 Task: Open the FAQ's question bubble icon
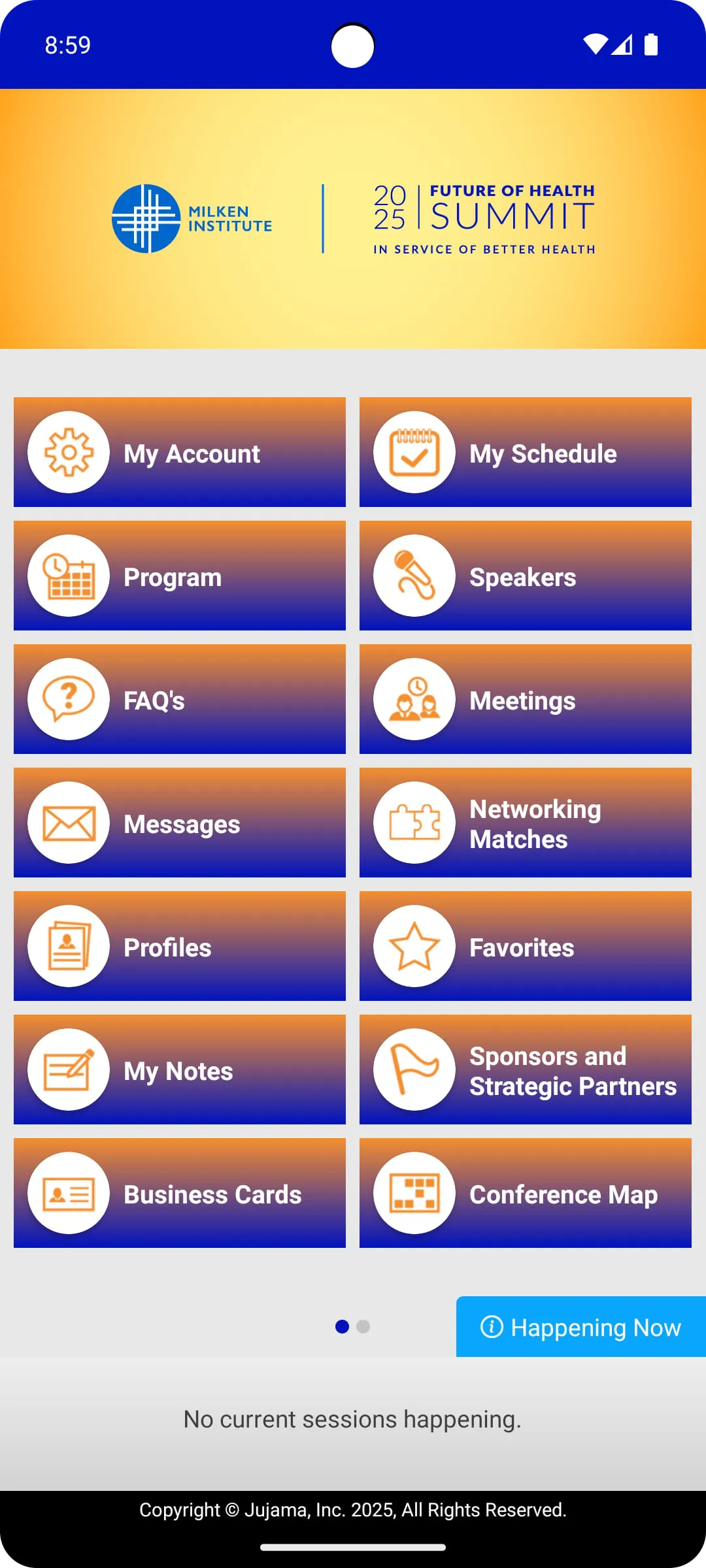tap(69, 698)
